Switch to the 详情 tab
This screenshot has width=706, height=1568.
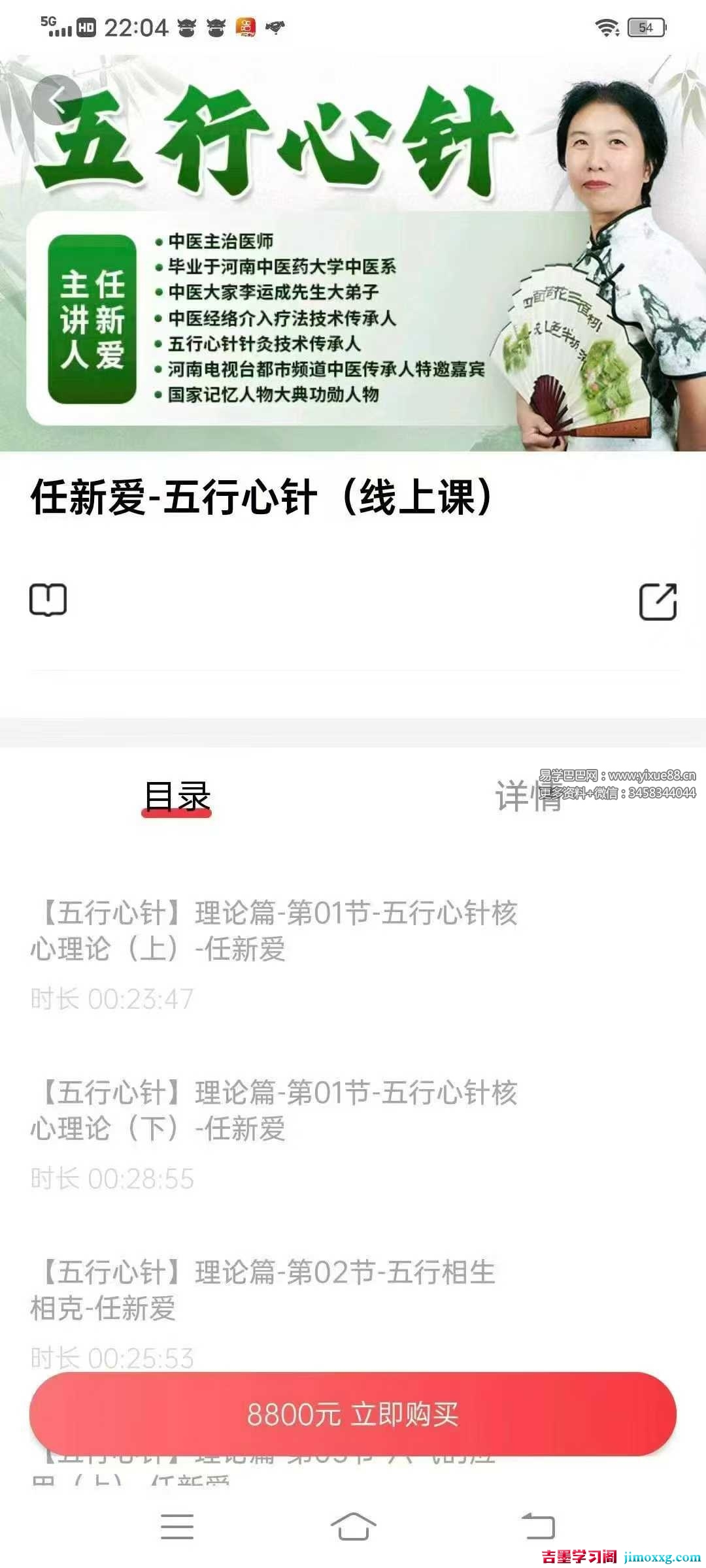[x=528, y=796]
